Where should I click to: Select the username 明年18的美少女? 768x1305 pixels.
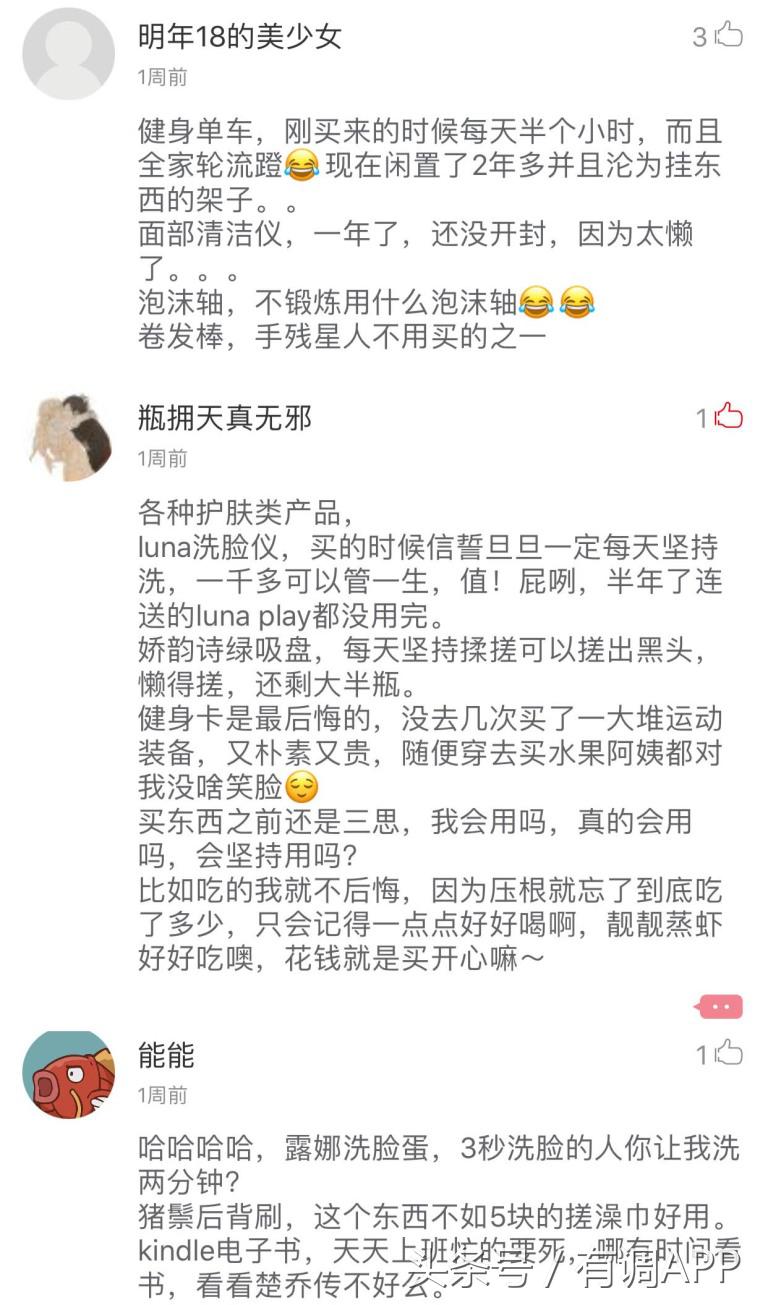tap(237, 34)
